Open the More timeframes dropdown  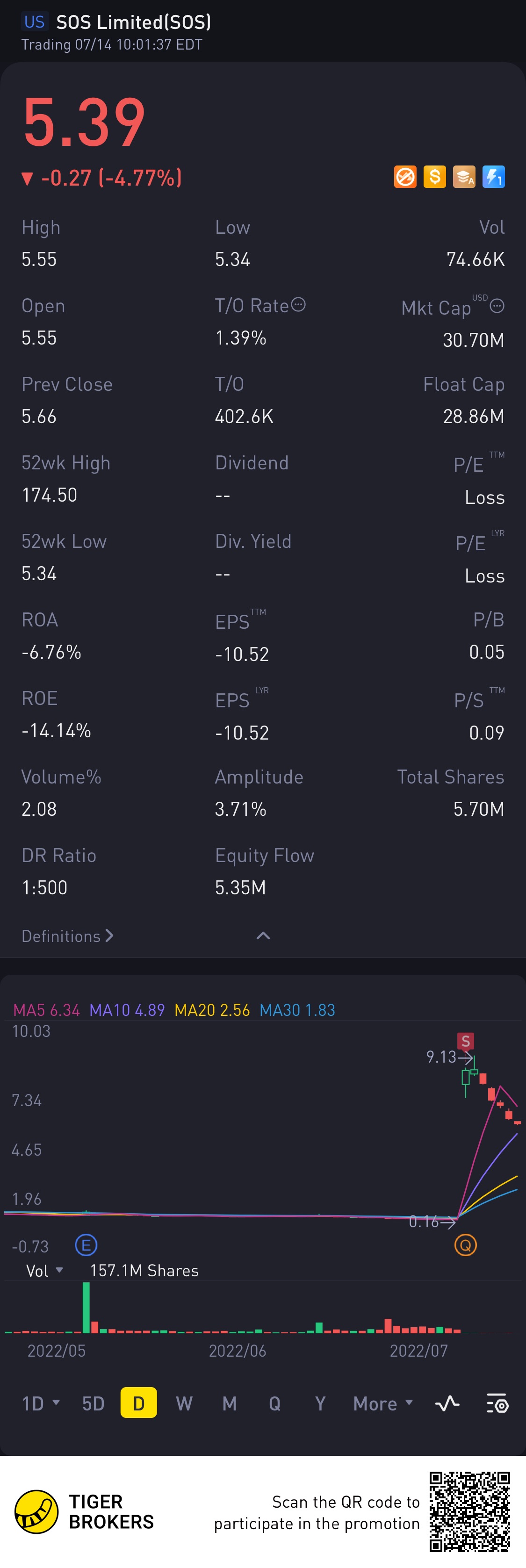[x=383, y=1403]
